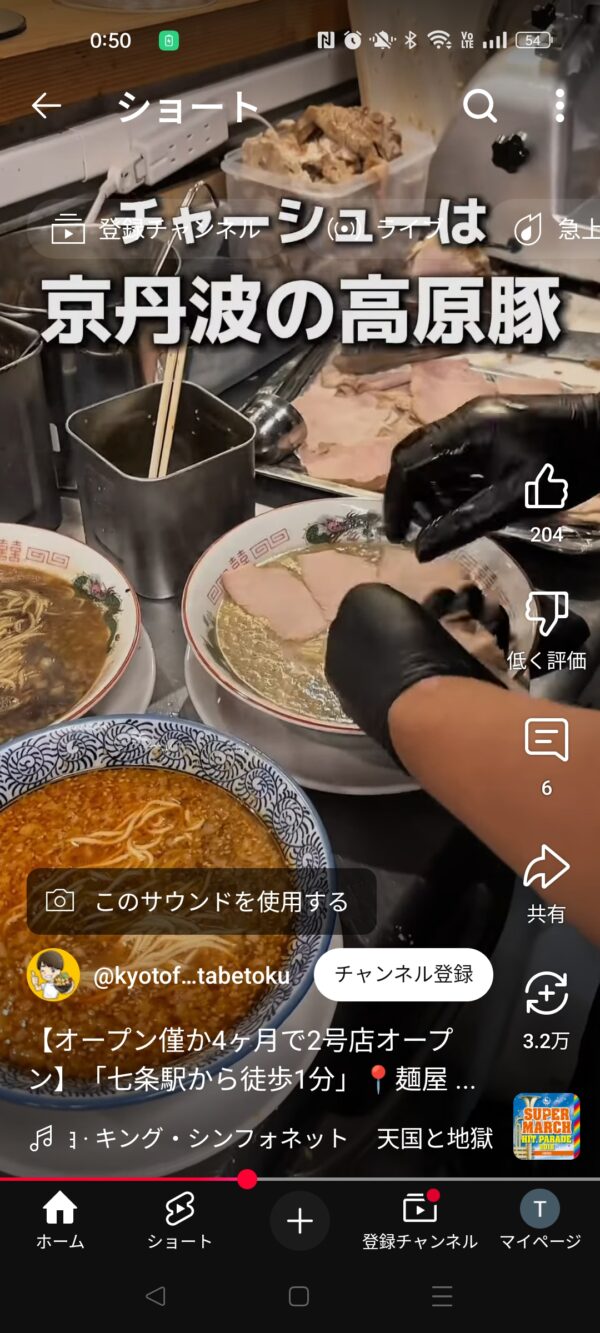Image resolution: width=600 pixels, height=1333 pixels.
Task: Tap このサウンドを使用する
Action: (202, 901)
